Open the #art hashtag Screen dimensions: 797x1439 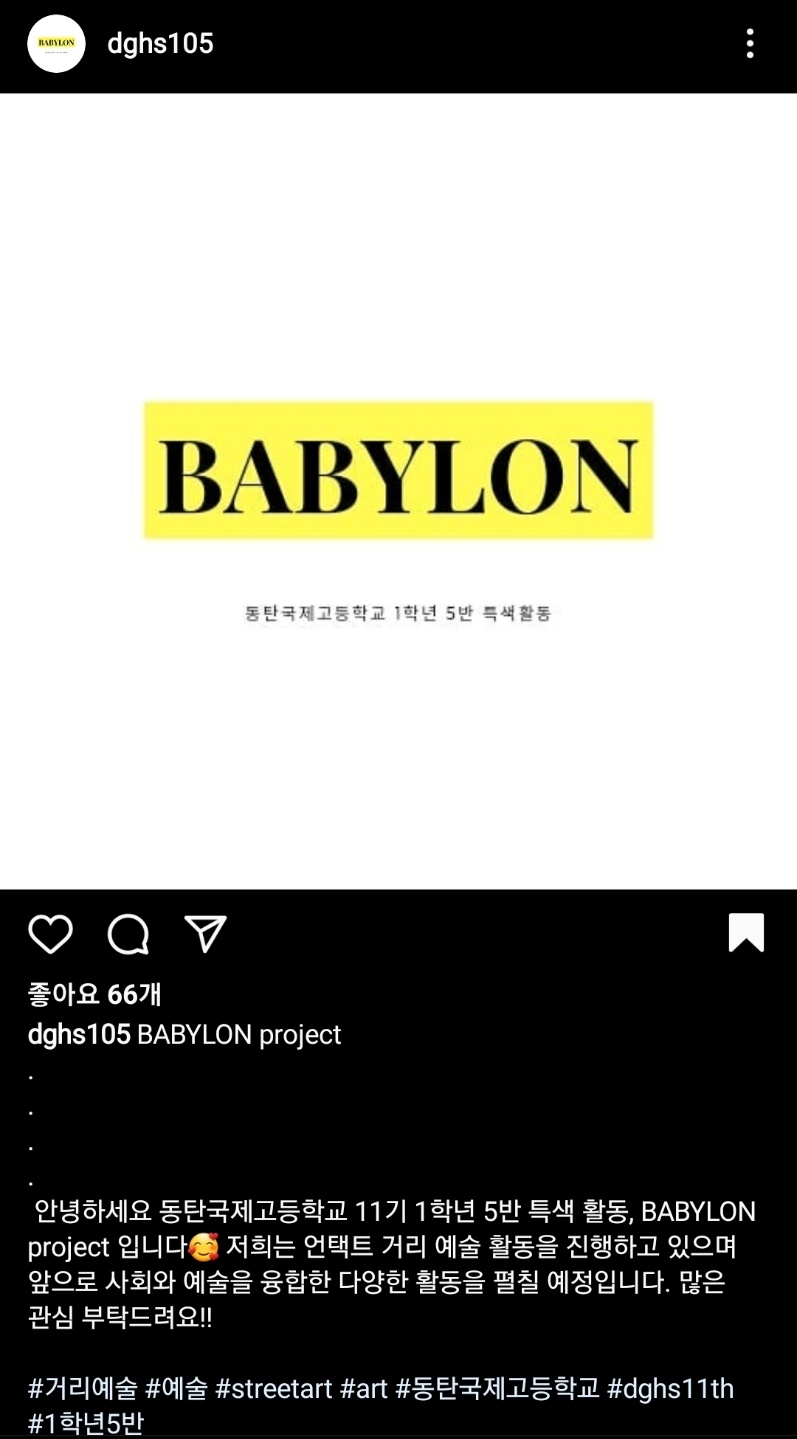363,1388
